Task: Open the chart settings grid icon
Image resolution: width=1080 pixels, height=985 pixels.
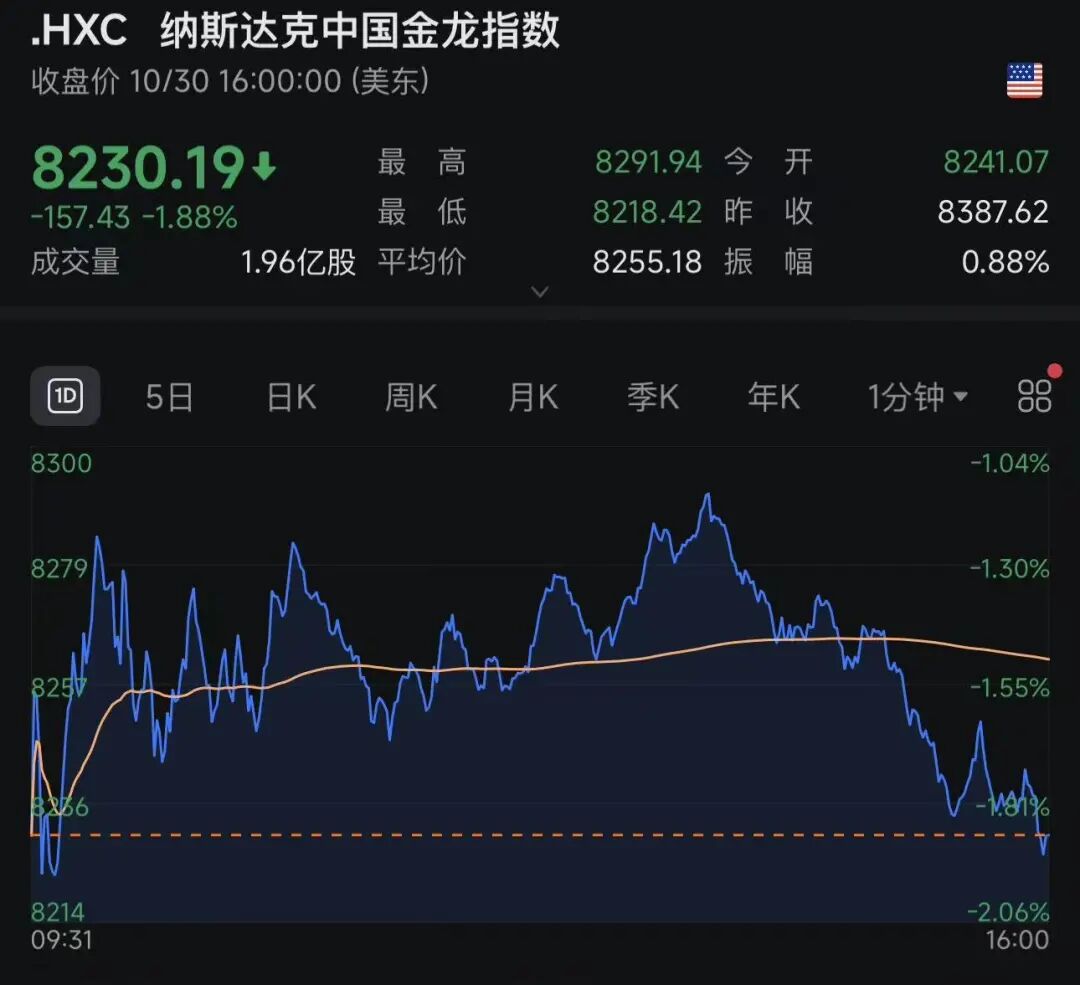Action: tap(1034, 396)
